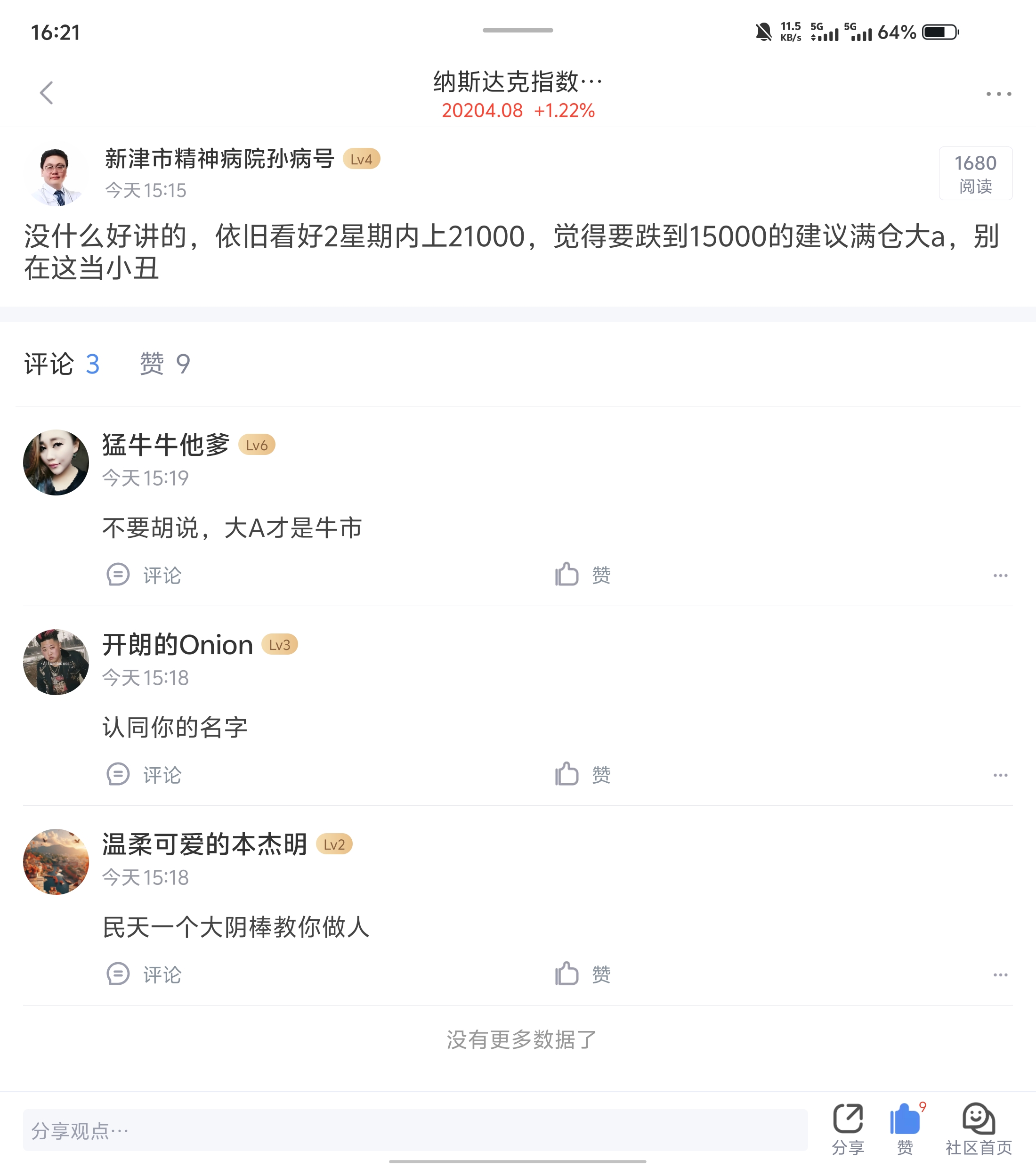Open profile of 新津市精神病院孙病号

tap(56, 175)
